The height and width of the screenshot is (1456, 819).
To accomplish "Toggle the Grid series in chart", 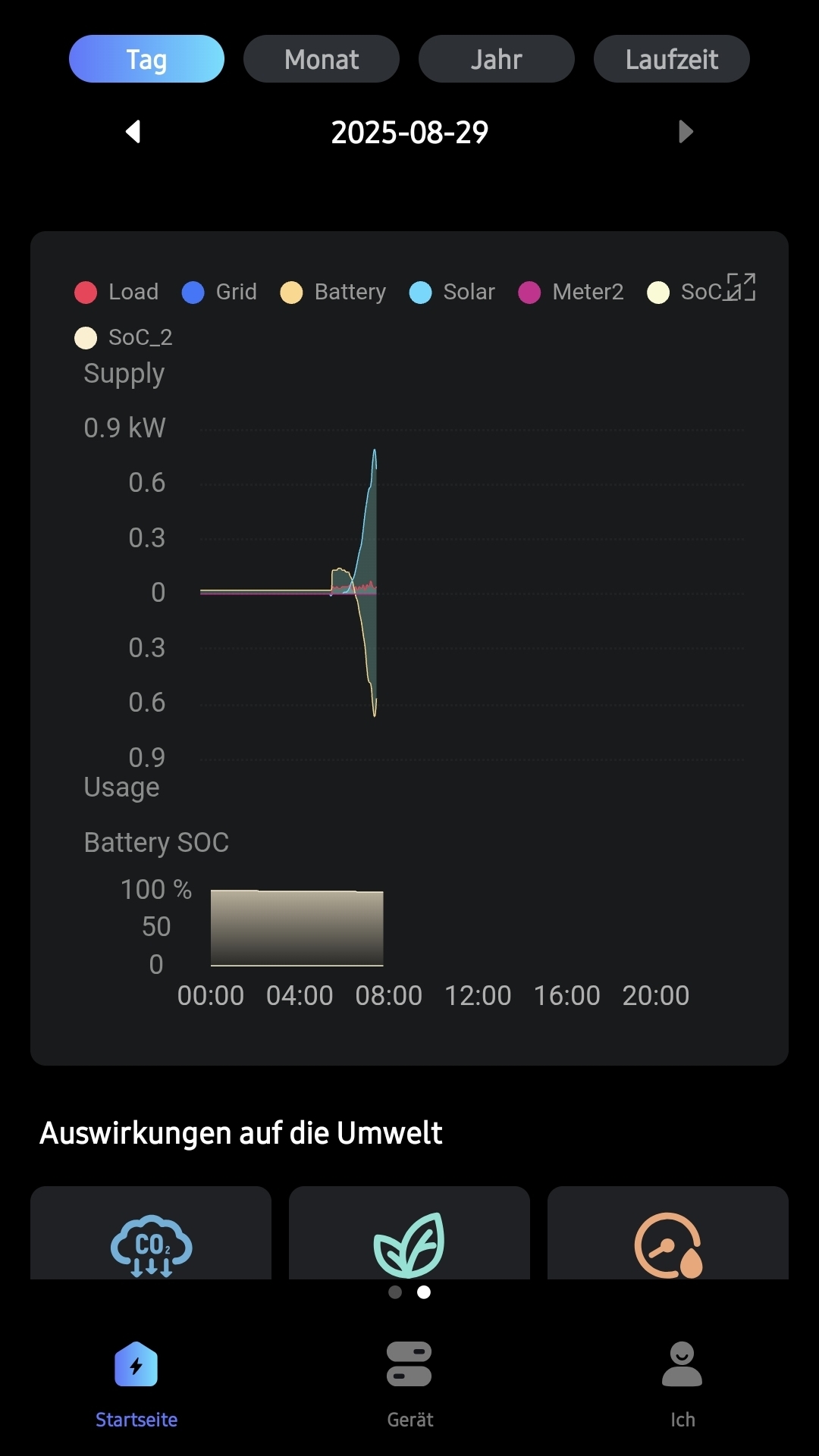I will tap(220, 292).
